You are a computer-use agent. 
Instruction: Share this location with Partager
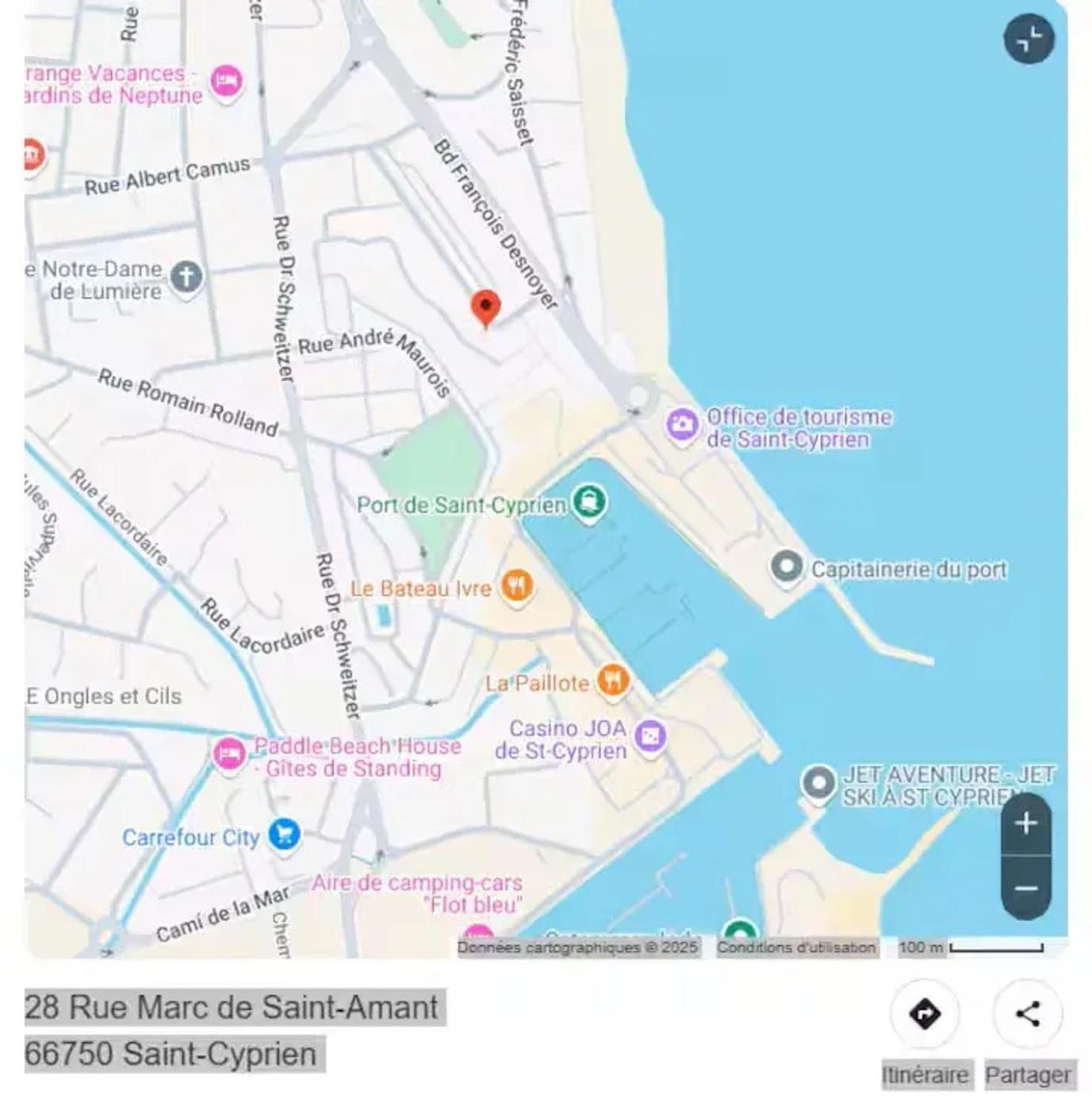tap(1028, 1014)
